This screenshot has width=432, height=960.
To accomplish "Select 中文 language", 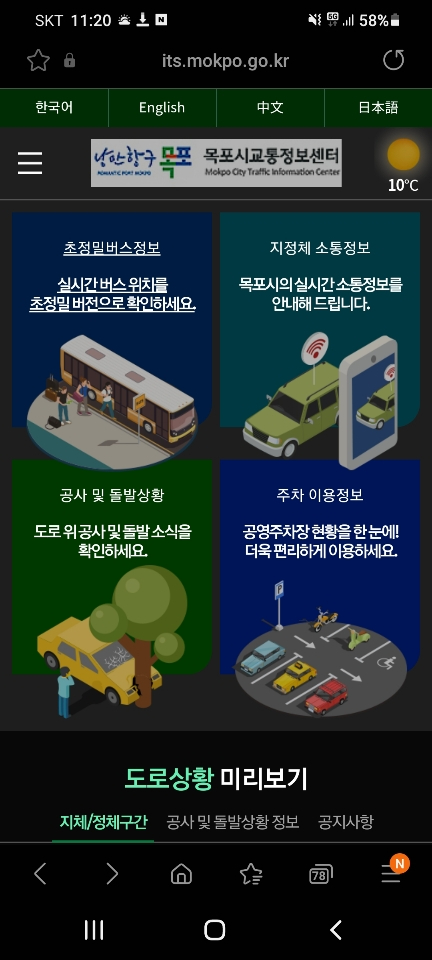I will tap(270, 108).
